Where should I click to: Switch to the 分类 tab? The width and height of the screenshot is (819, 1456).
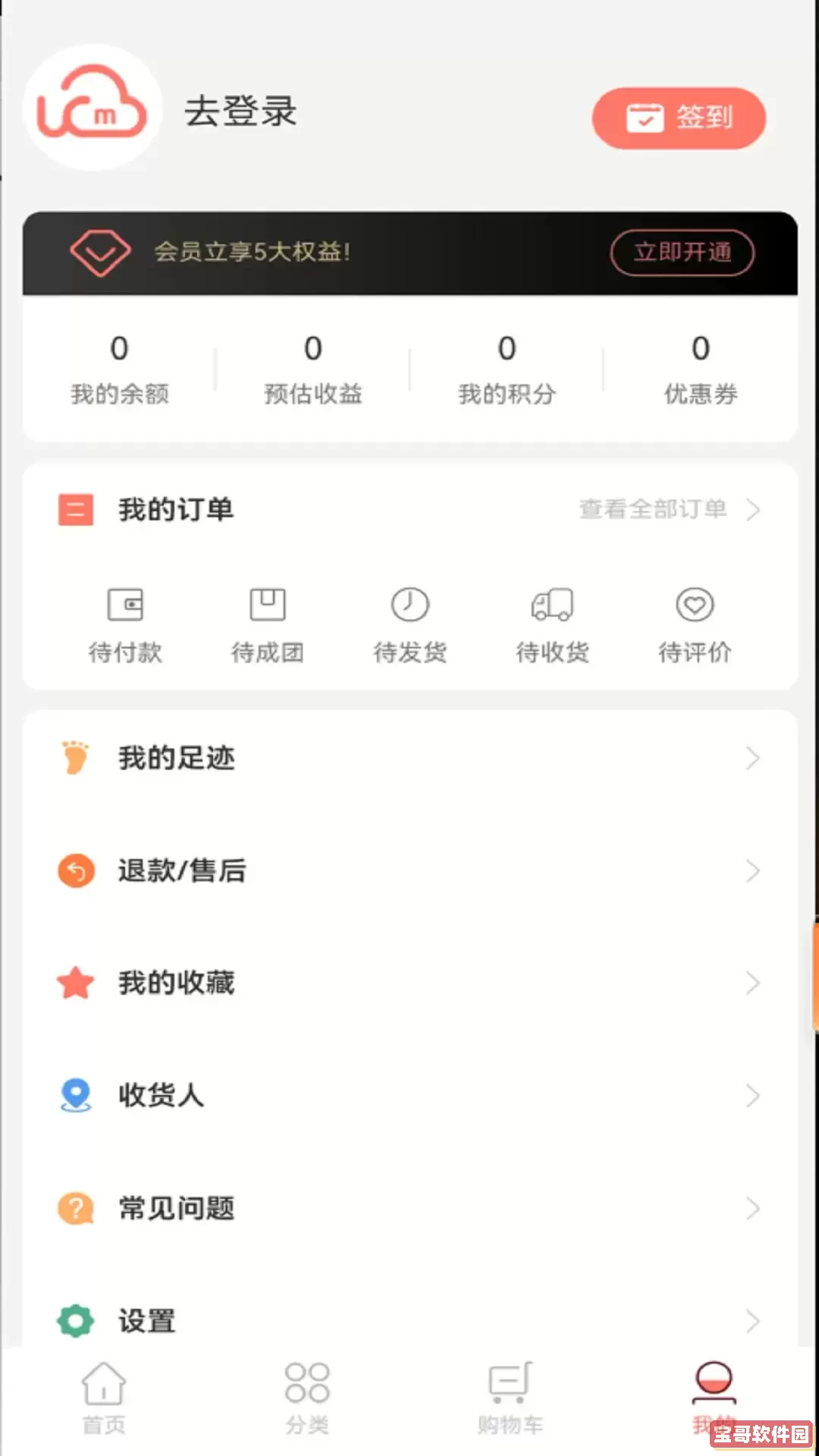(x=307, y=1395)
